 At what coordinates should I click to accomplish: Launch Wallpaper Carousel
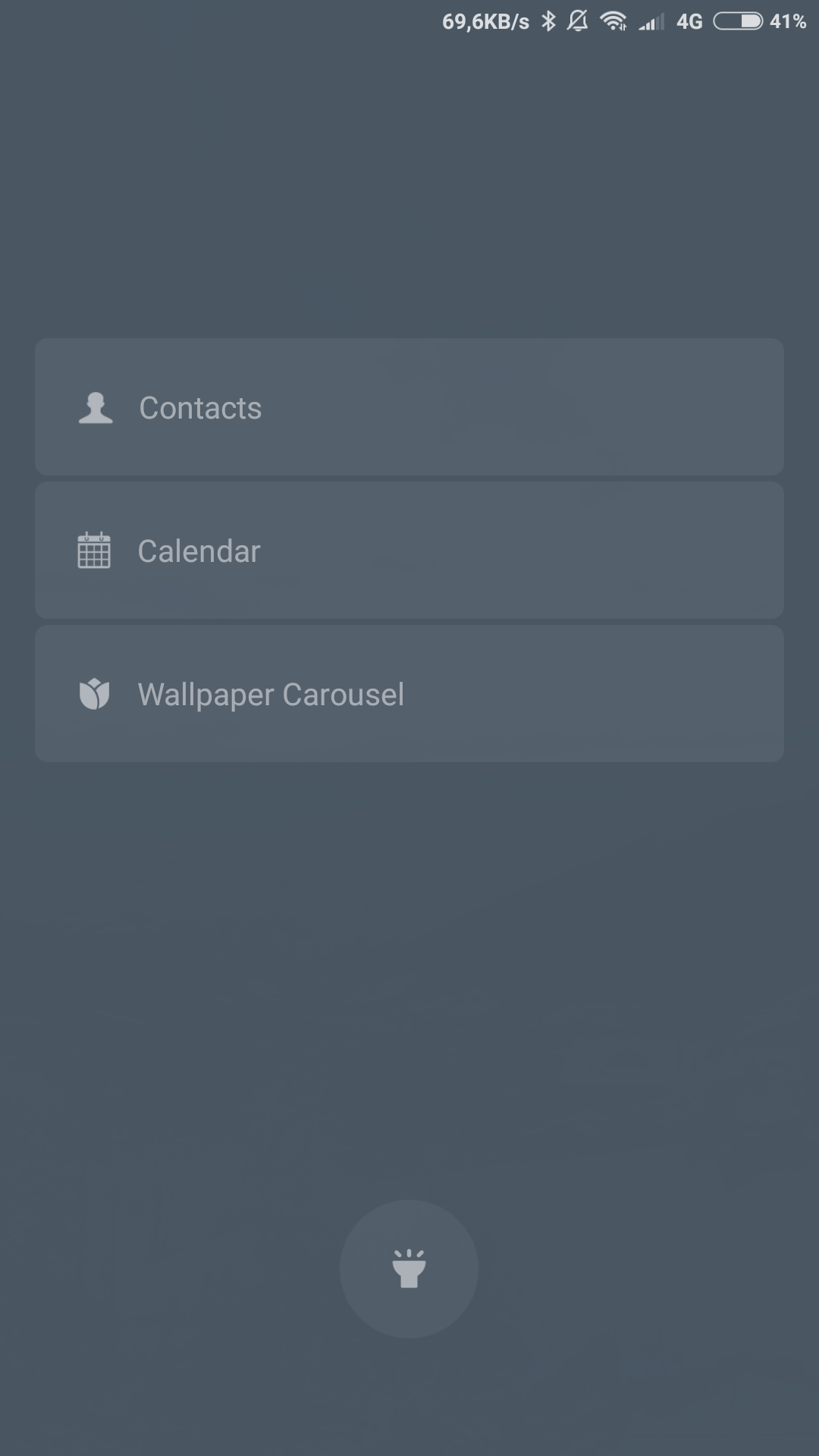[409, 694]
